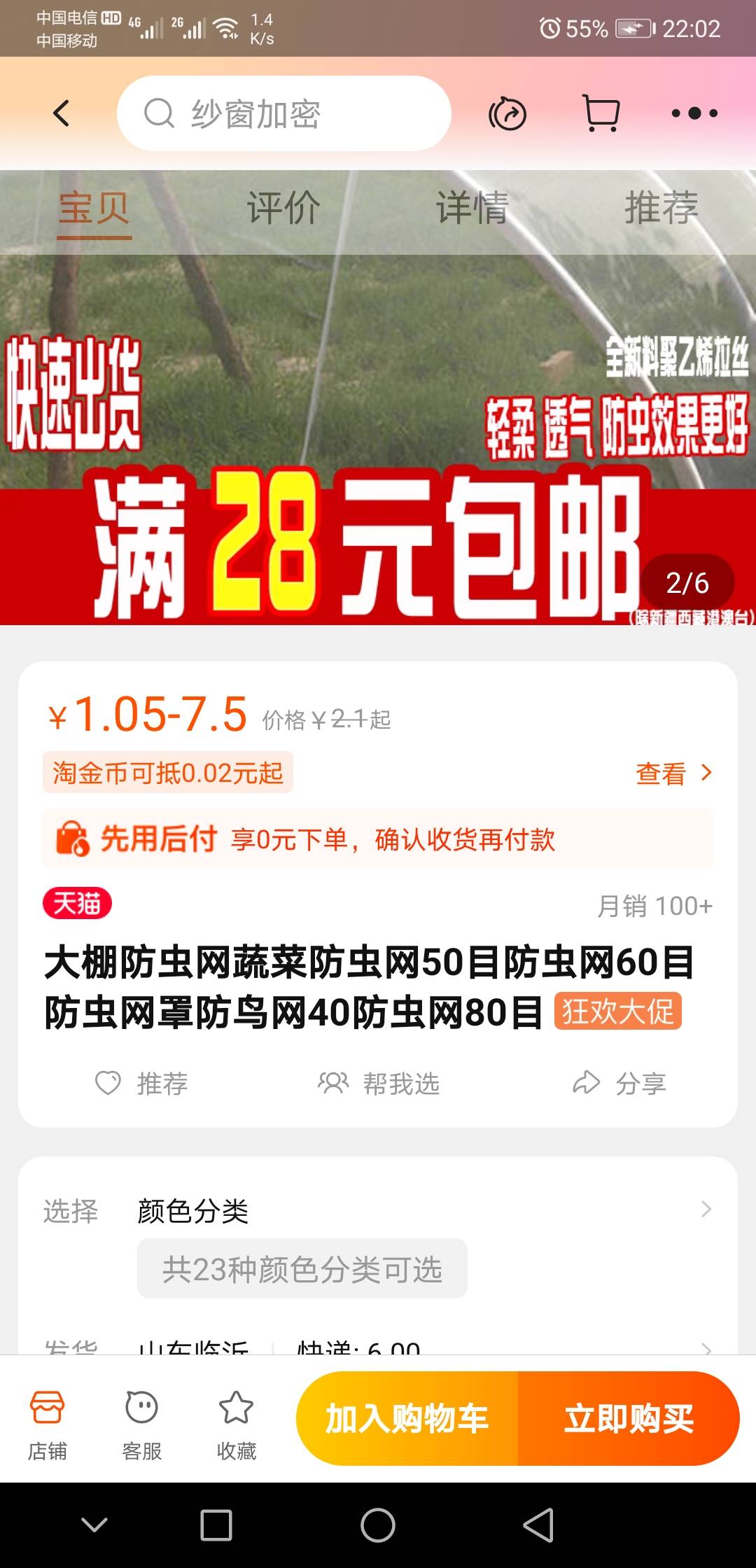Open the 先用后付 pay-later banner
The image size is (756, 1568).
[378, 839]
